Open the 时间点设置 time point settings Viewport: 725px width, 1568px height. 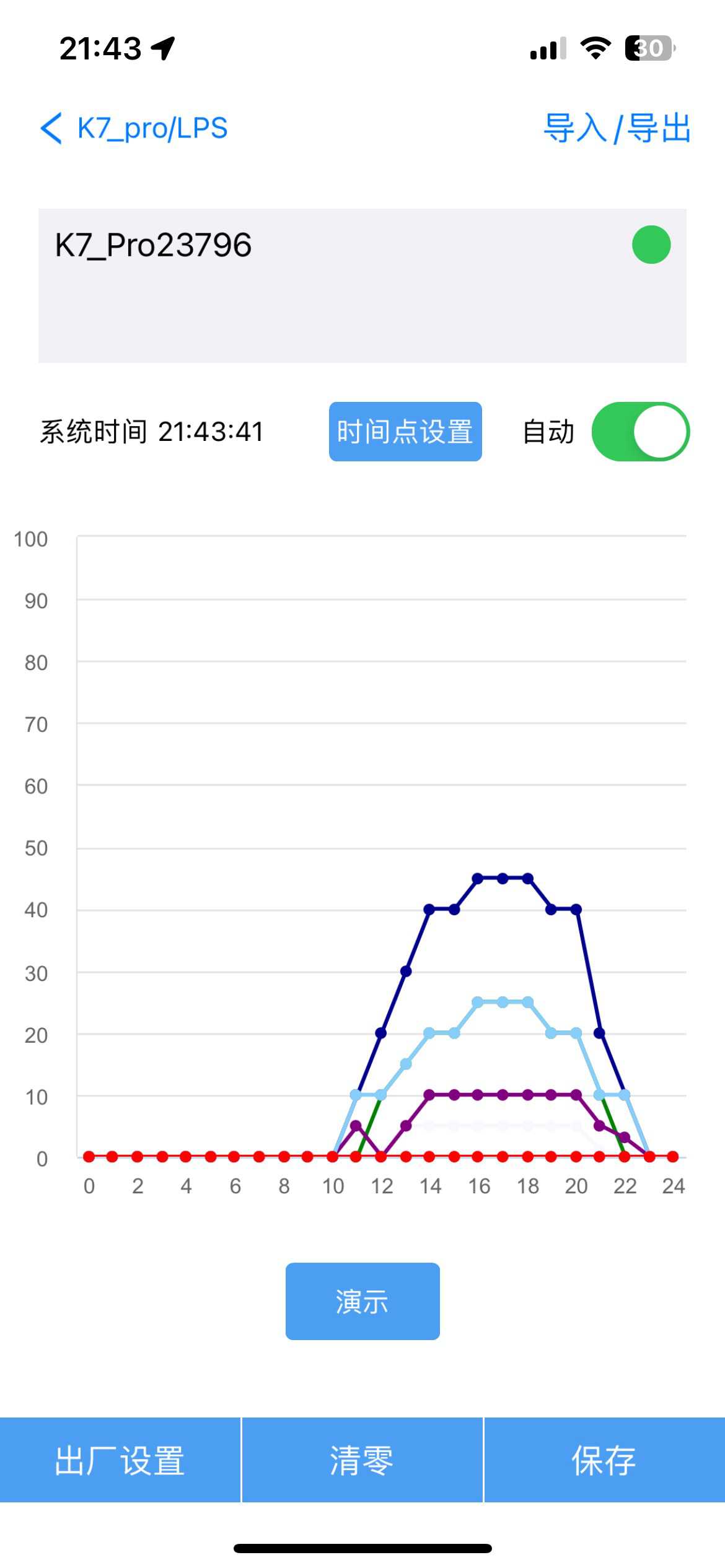[405, 432]
